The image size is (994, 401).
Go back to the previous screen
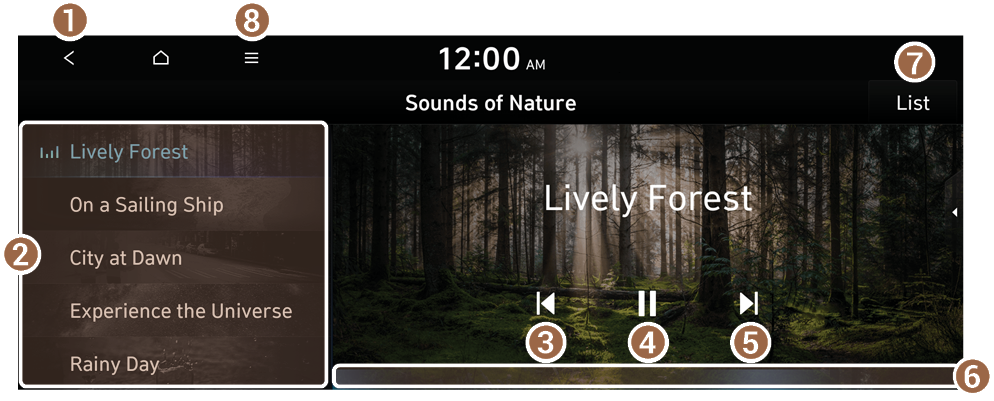pos(69,58)
